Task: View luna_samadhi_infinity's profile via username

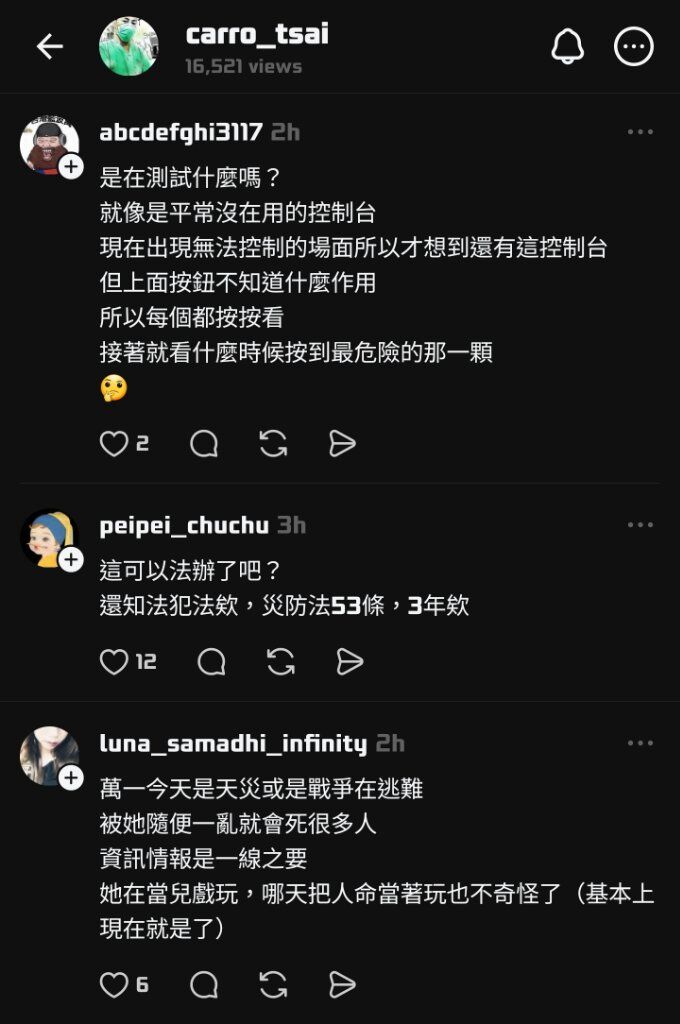Action: coord(233,743)
